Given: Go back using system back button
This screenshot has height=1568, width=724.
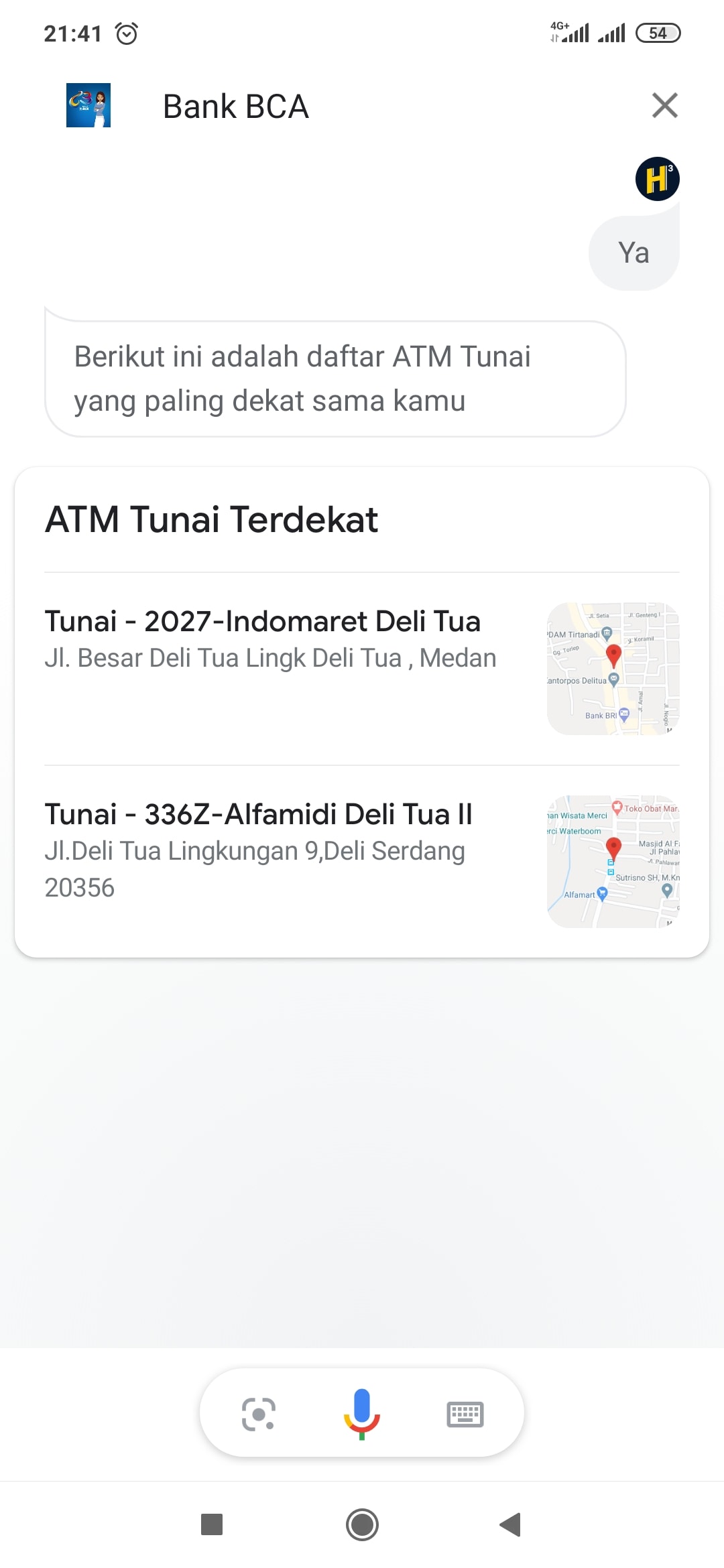Looking at the screenshot, I should tap(511, 1524).
